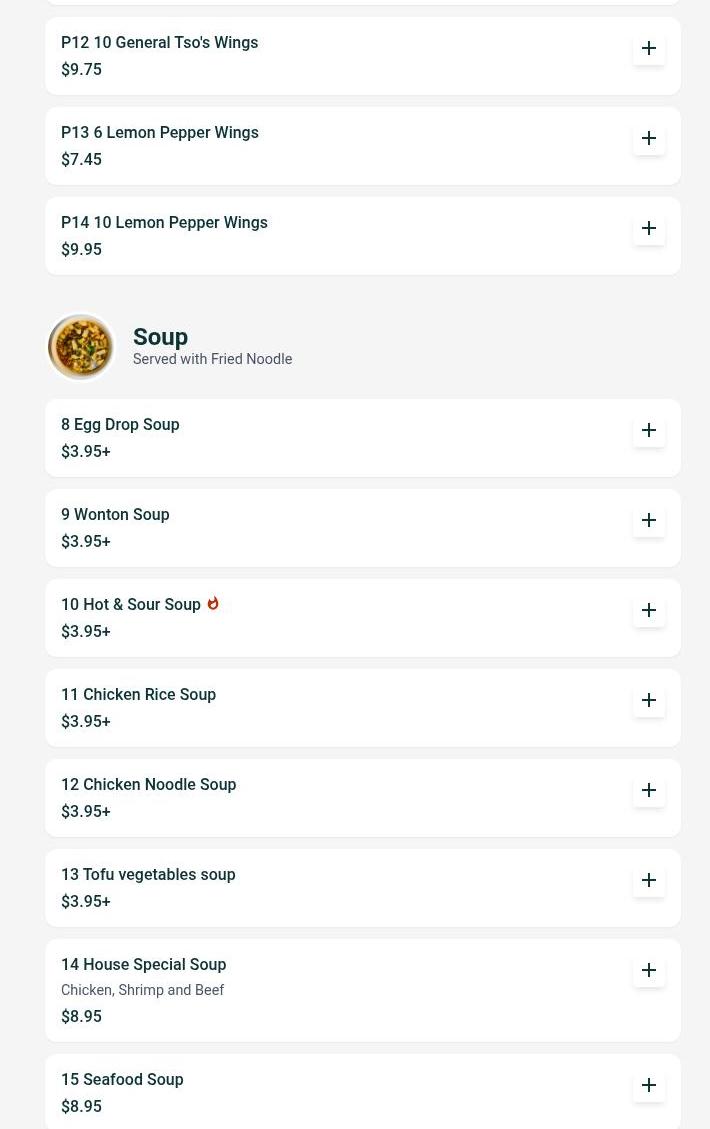710x1129 pixels.
Task: Add P12 10 General Tso's Wings
Action: point(649,48)
